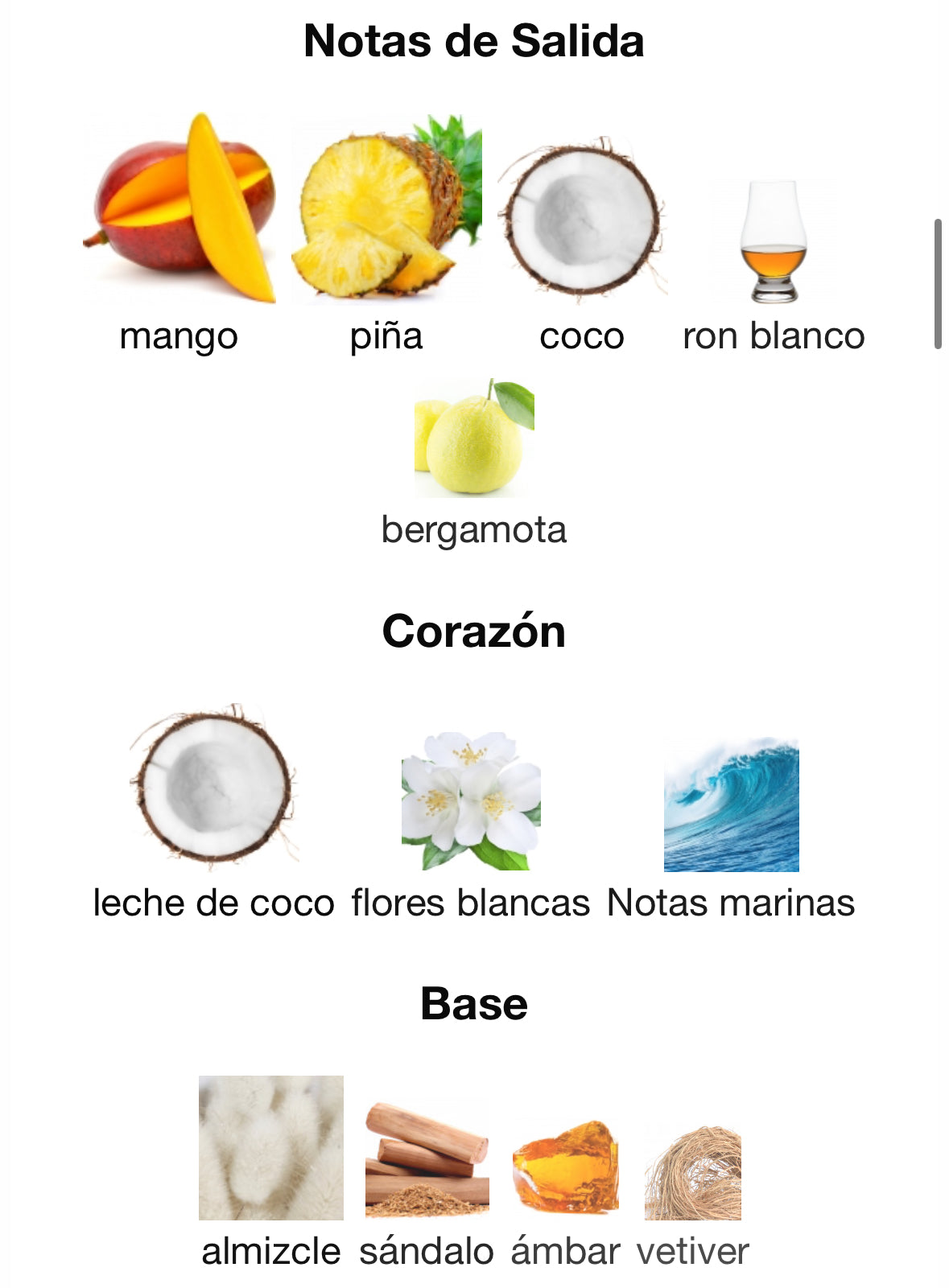This screenshot has height=1288, width=949.
Task: Open the mango note
Action: pyautogui.click(x=179, y=209)
